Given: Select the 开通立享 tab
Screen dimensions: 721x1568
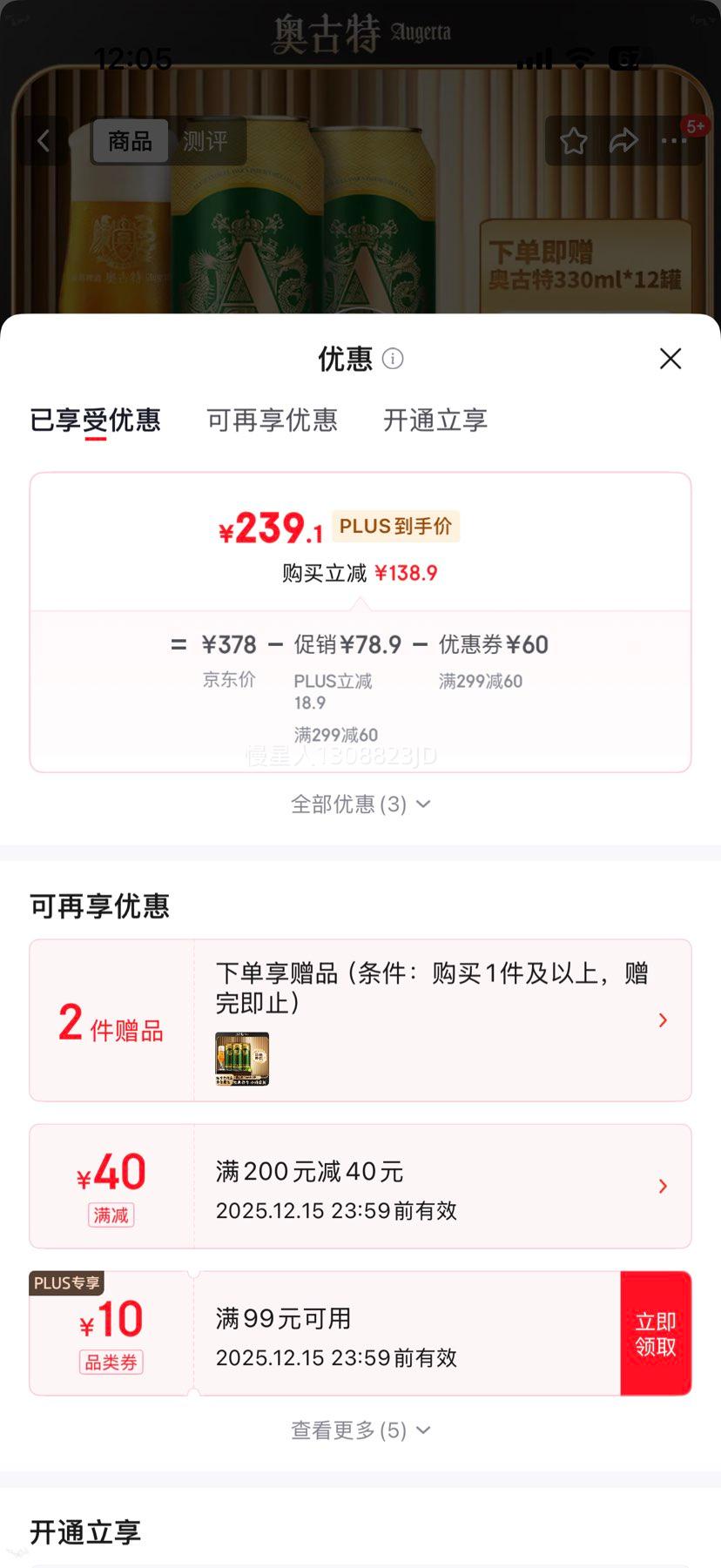Looking at the screenshot, I should click(x=434, y=421).
